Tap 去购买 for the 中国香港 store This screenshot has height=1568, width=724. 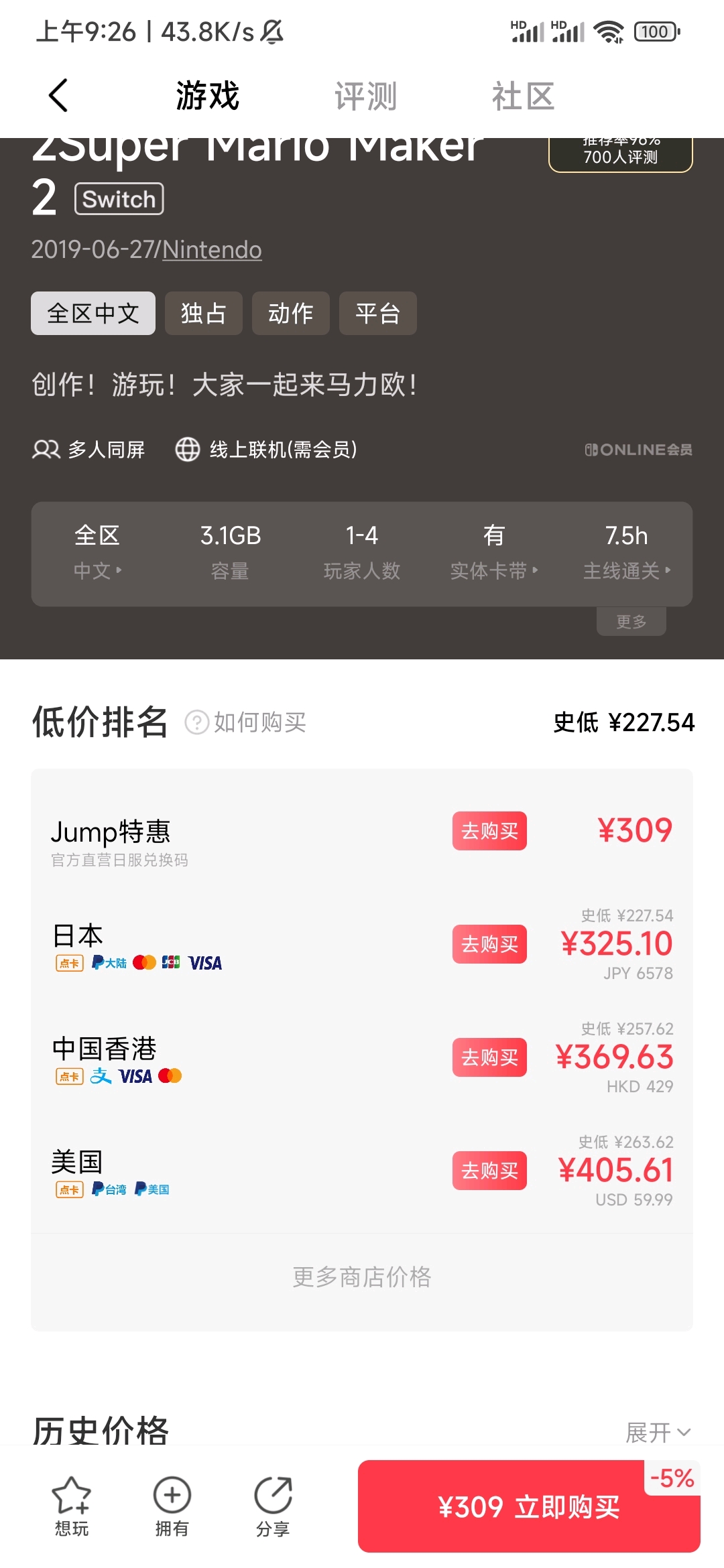pos(489,1057)
